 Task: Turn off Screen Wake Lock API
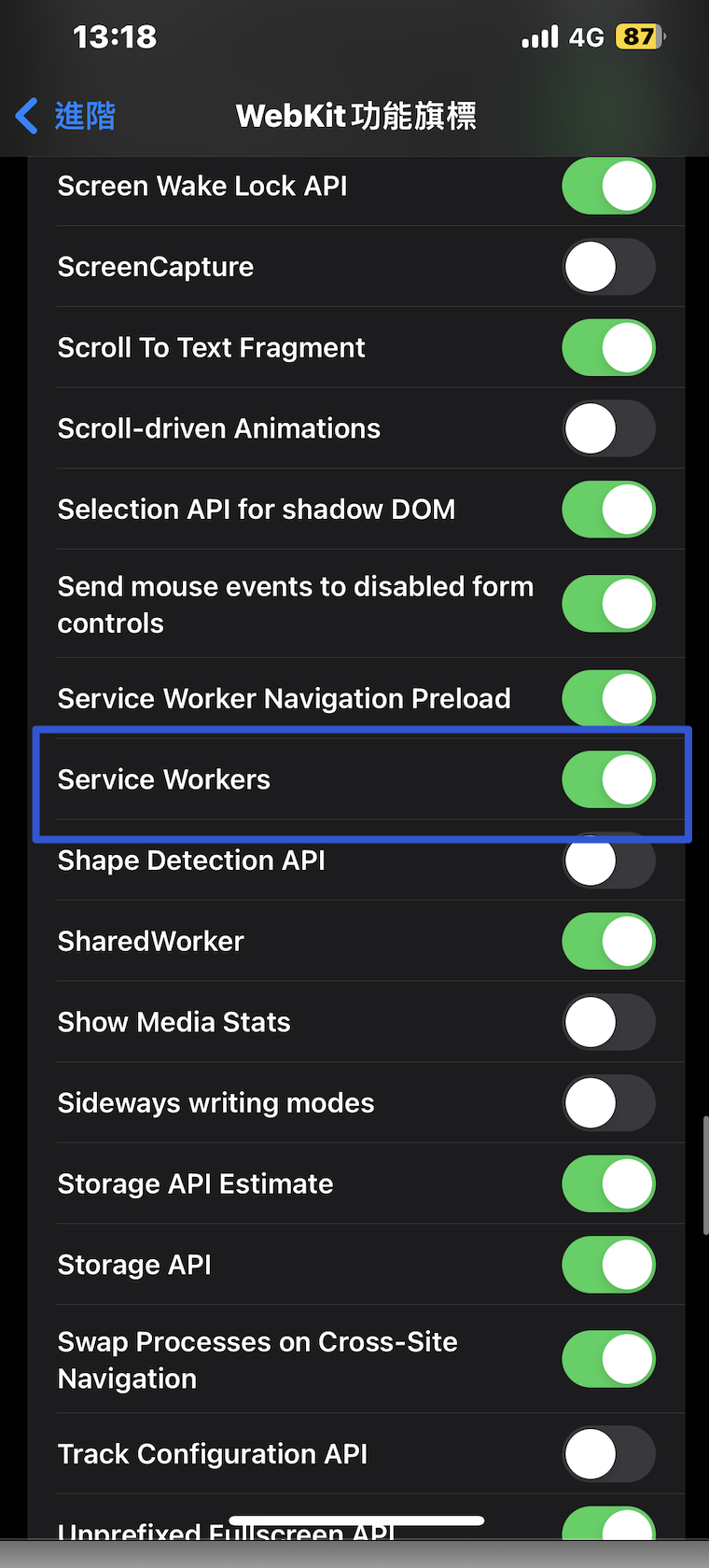pos(608,186)
